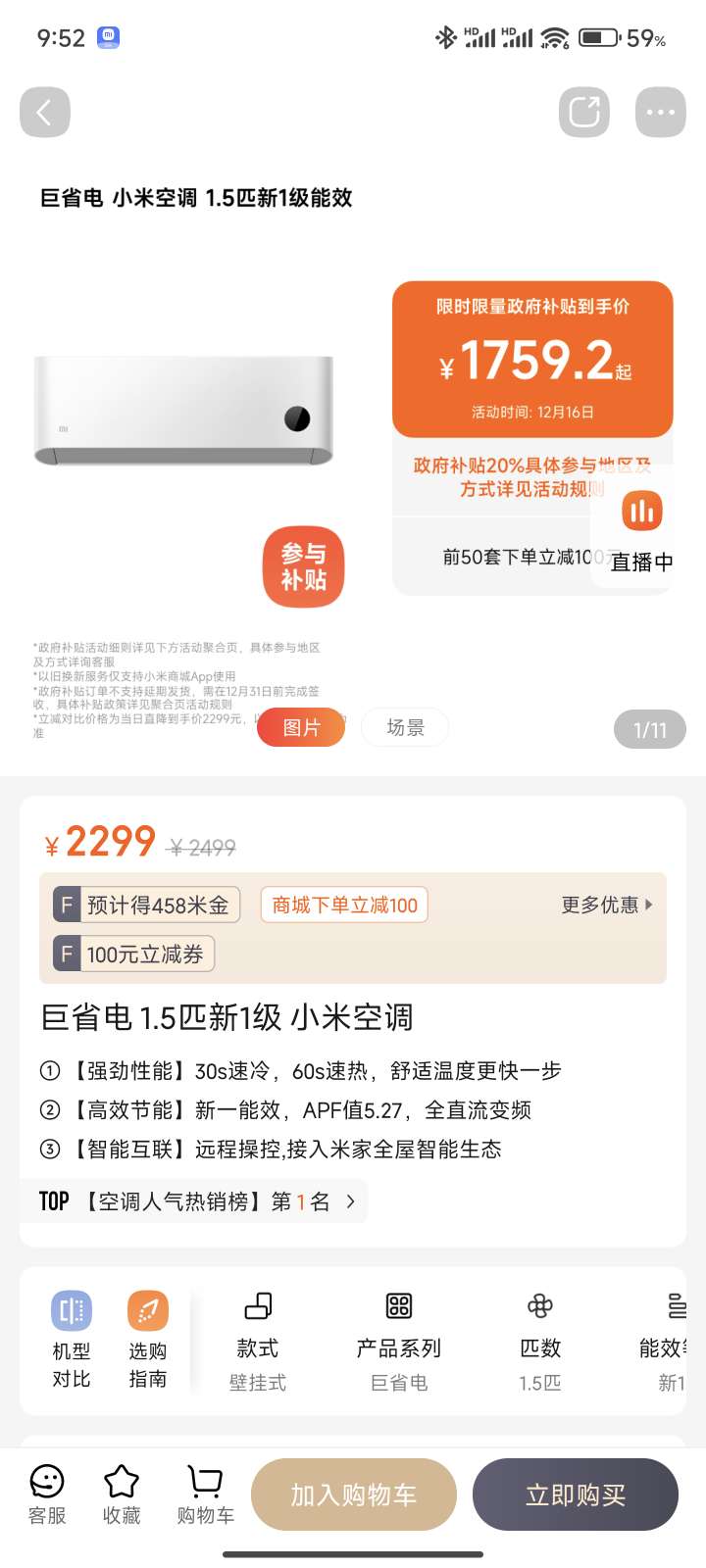
Task: Open the 购物车 shopping cart
Action: click(205, 1494)
